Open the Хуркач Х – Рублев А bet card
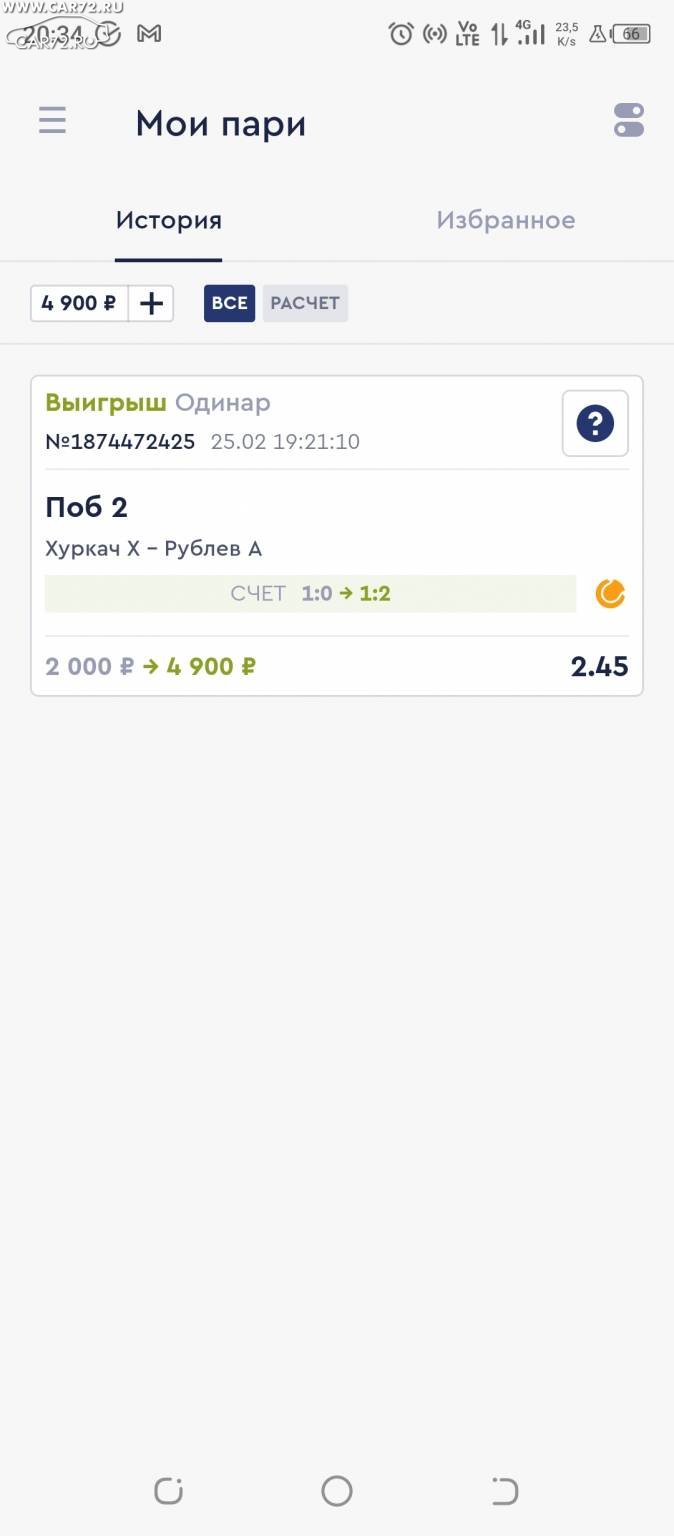The image size is (674, 1536). click(337, 536)
